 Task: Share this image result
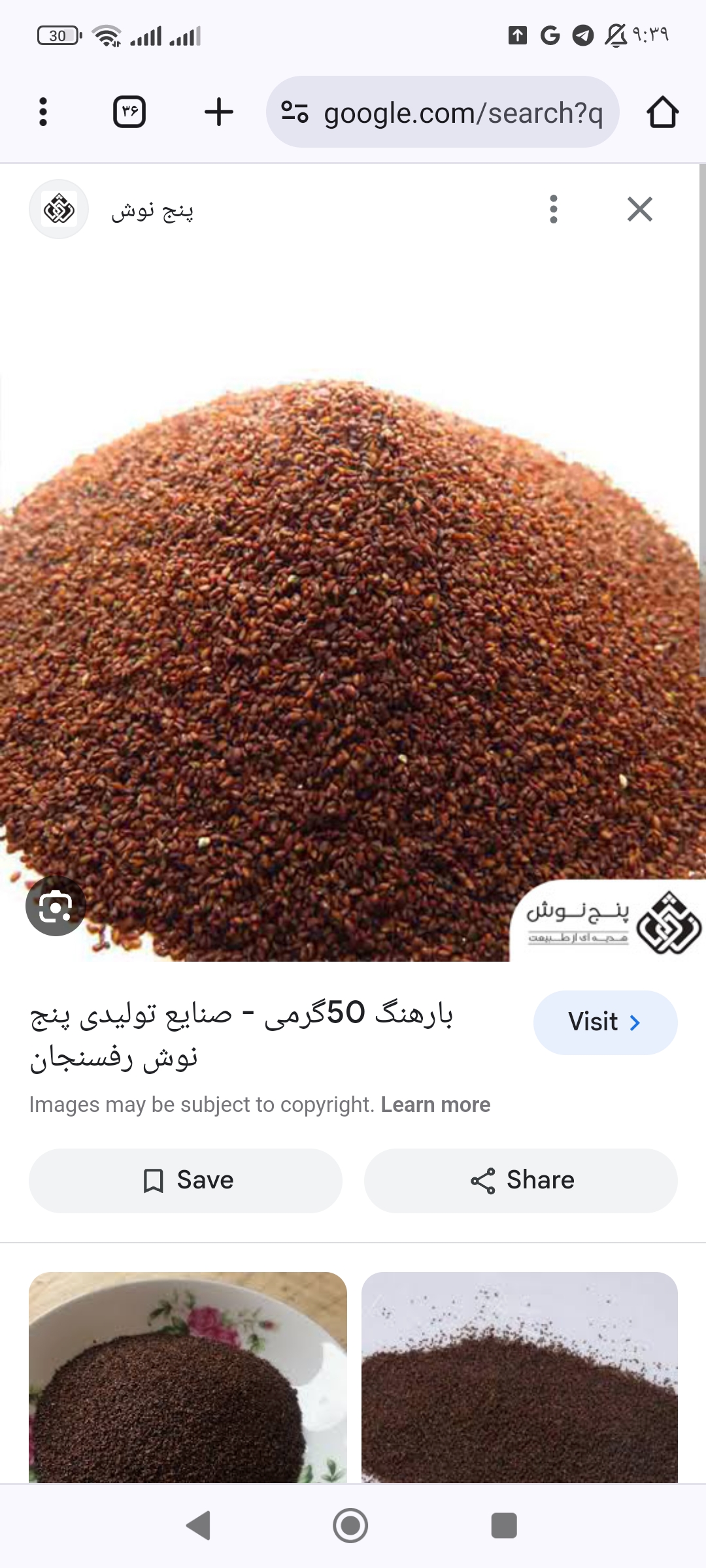(521, 1181)
